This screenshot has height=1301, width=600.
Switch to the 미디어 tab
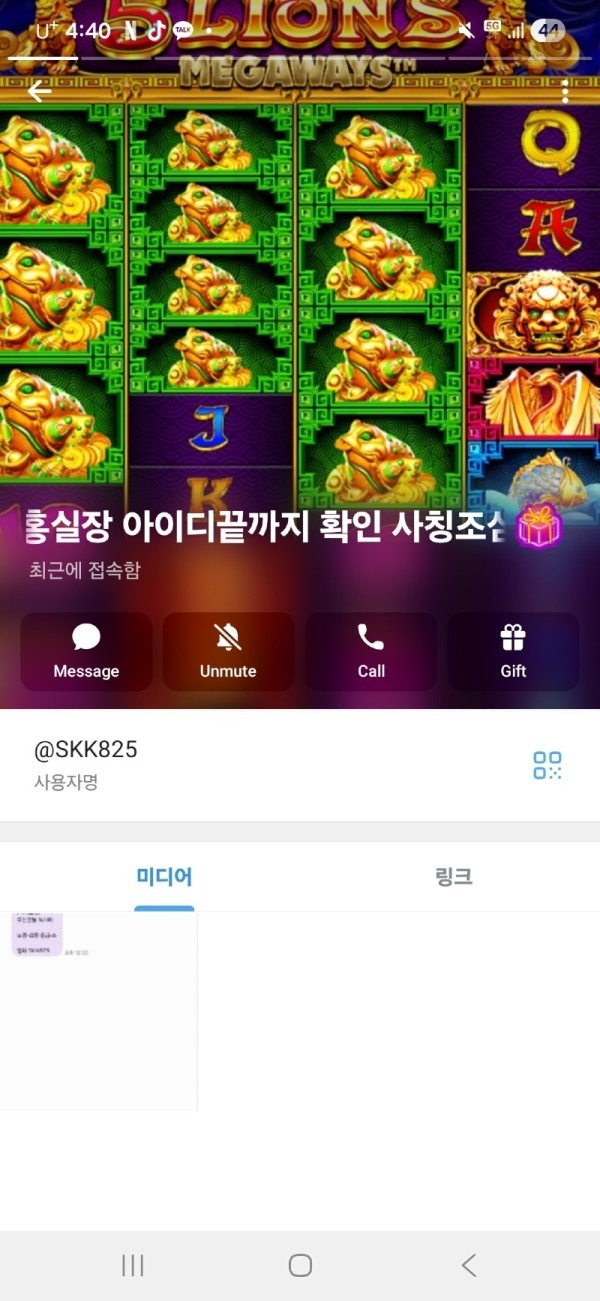tap(164, 877)
